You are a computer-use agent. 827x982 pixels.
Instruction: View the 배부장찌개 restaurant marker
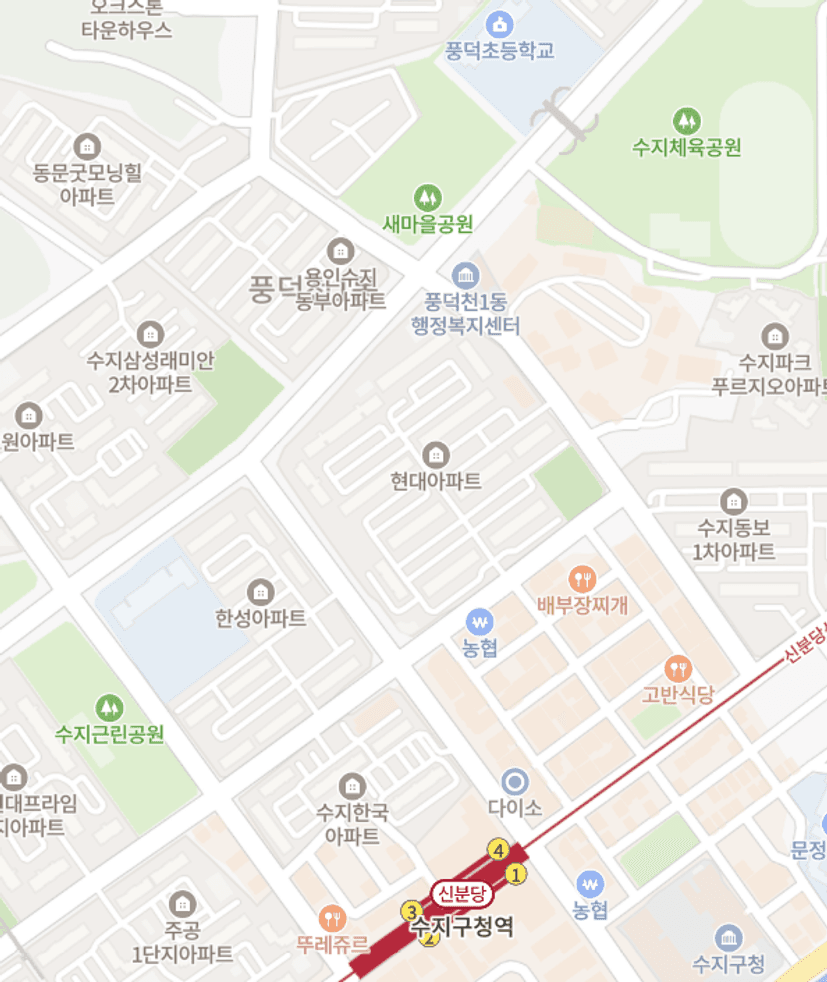tap(581, 578)
